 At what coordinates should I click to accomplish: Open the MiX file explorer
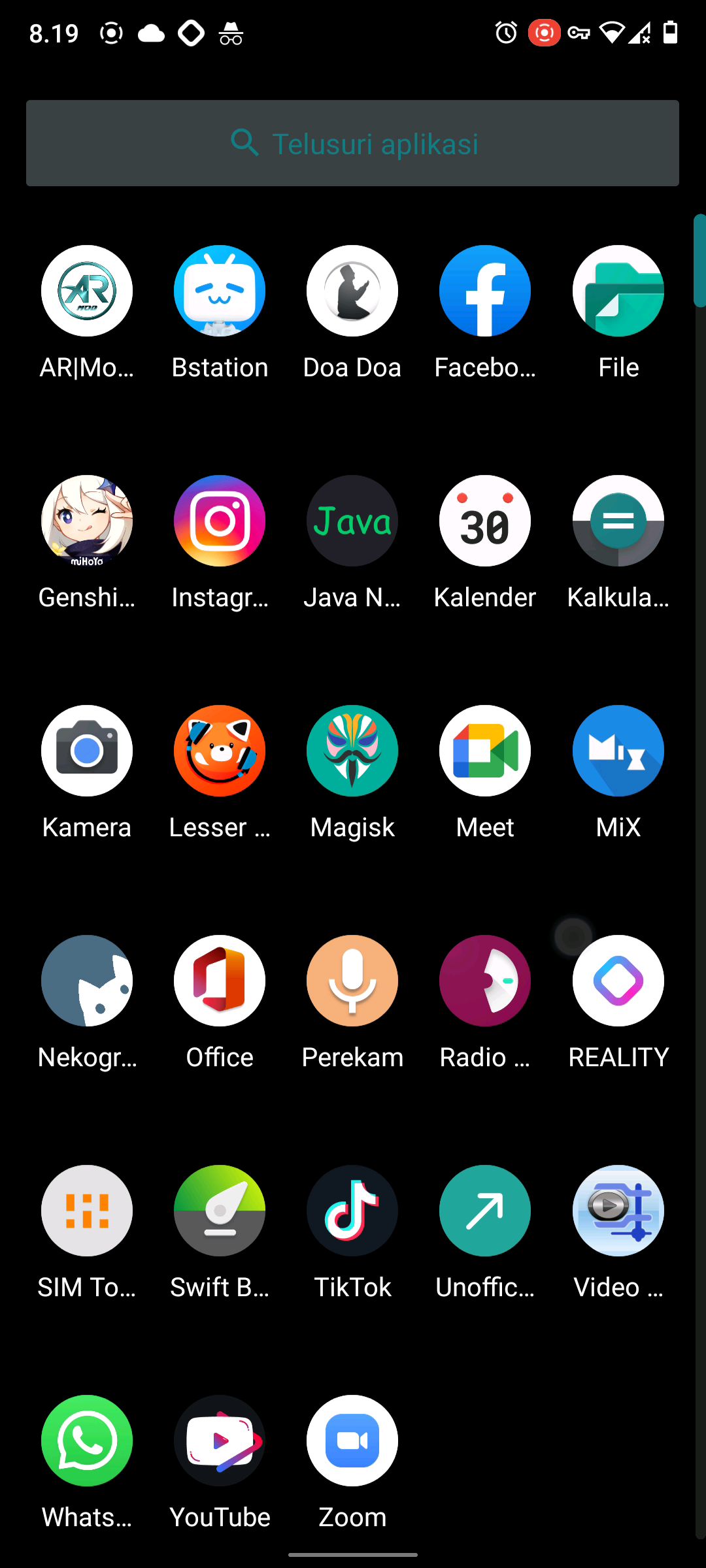coord(618,751)
